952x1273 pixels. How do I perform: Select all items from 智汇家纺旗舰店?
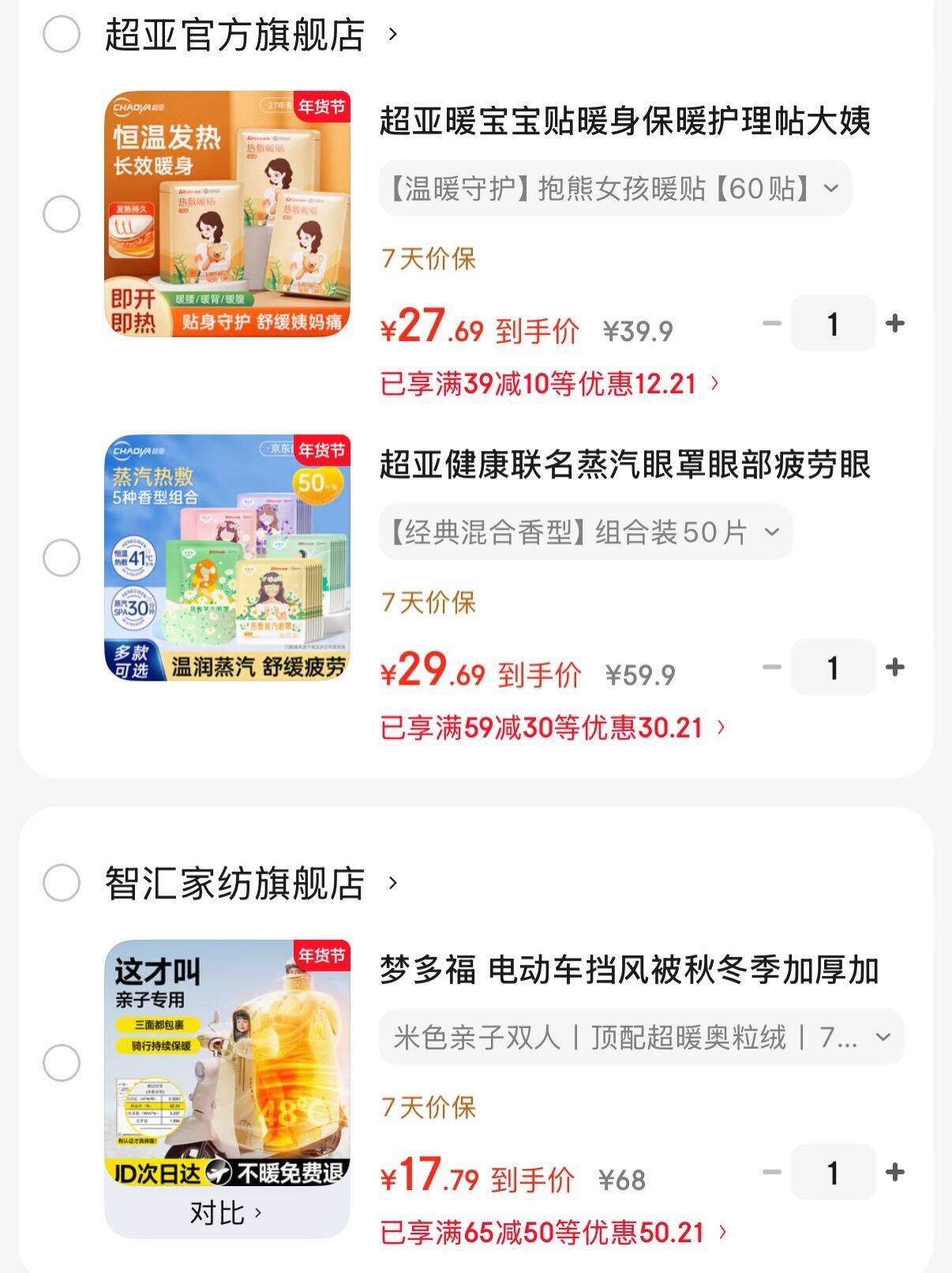[x=62, y=883]
